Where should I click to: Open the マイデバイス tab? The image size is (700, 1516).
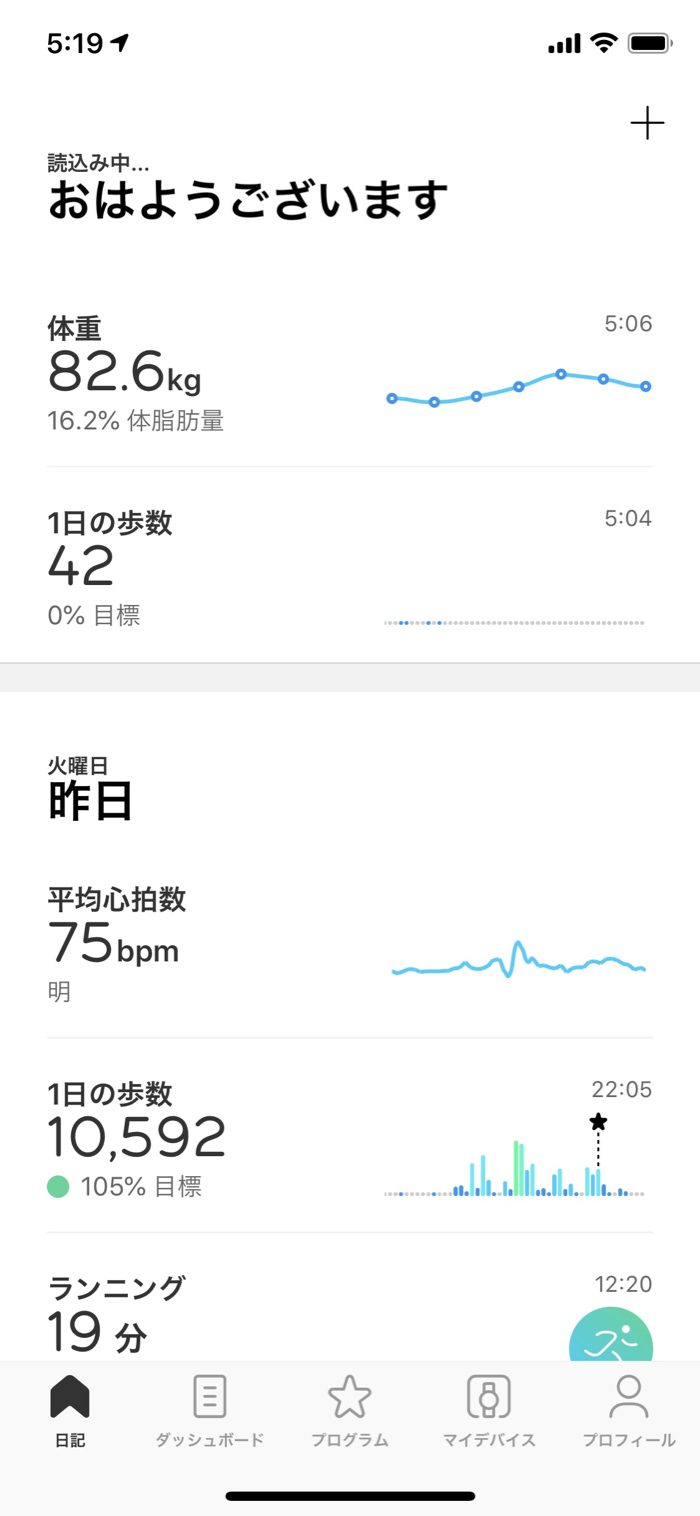point(489,1412)
